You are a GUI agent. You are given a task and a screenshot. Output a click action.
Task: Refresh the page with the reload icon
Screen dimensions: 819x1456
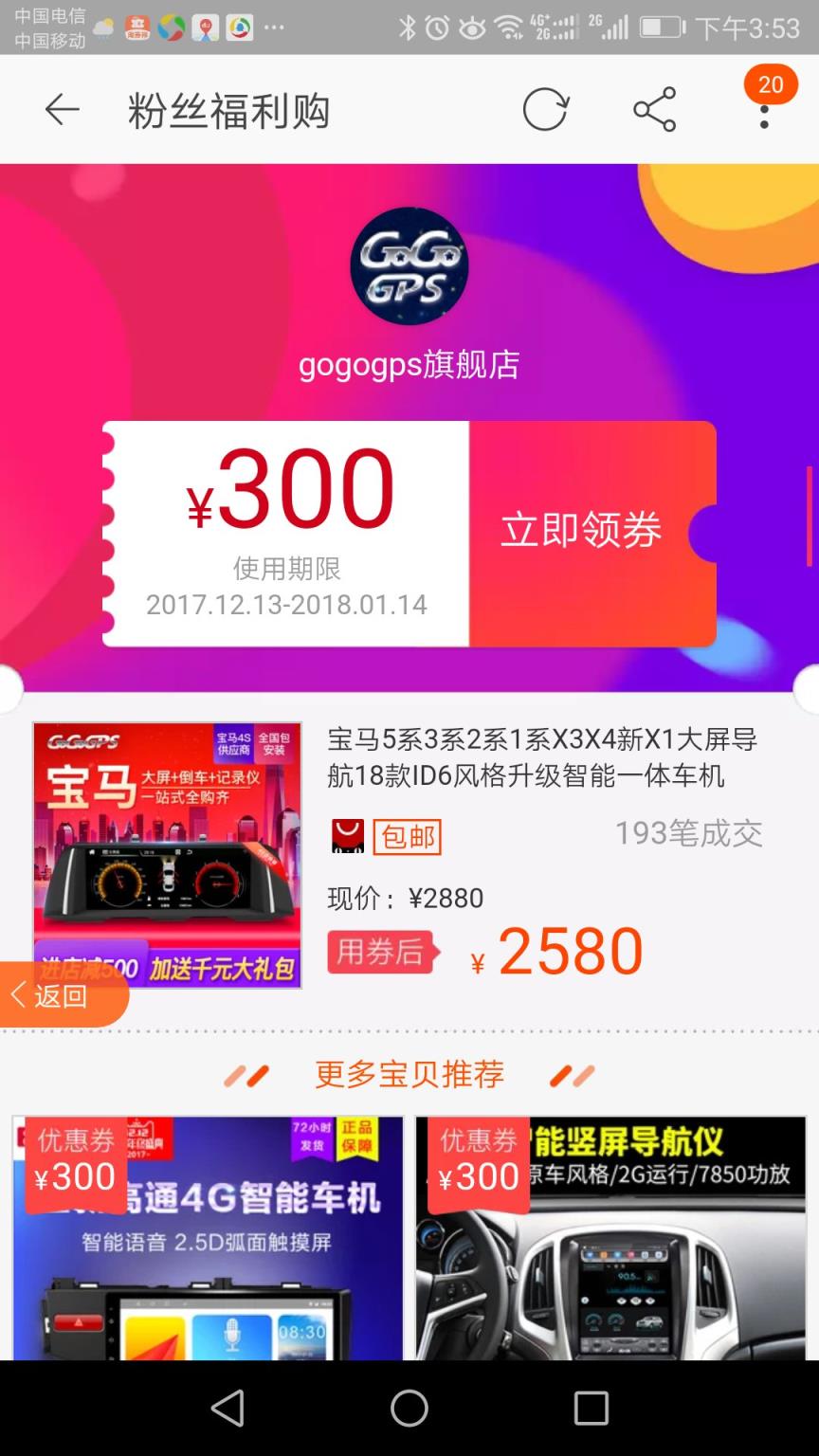click(546, 109)
